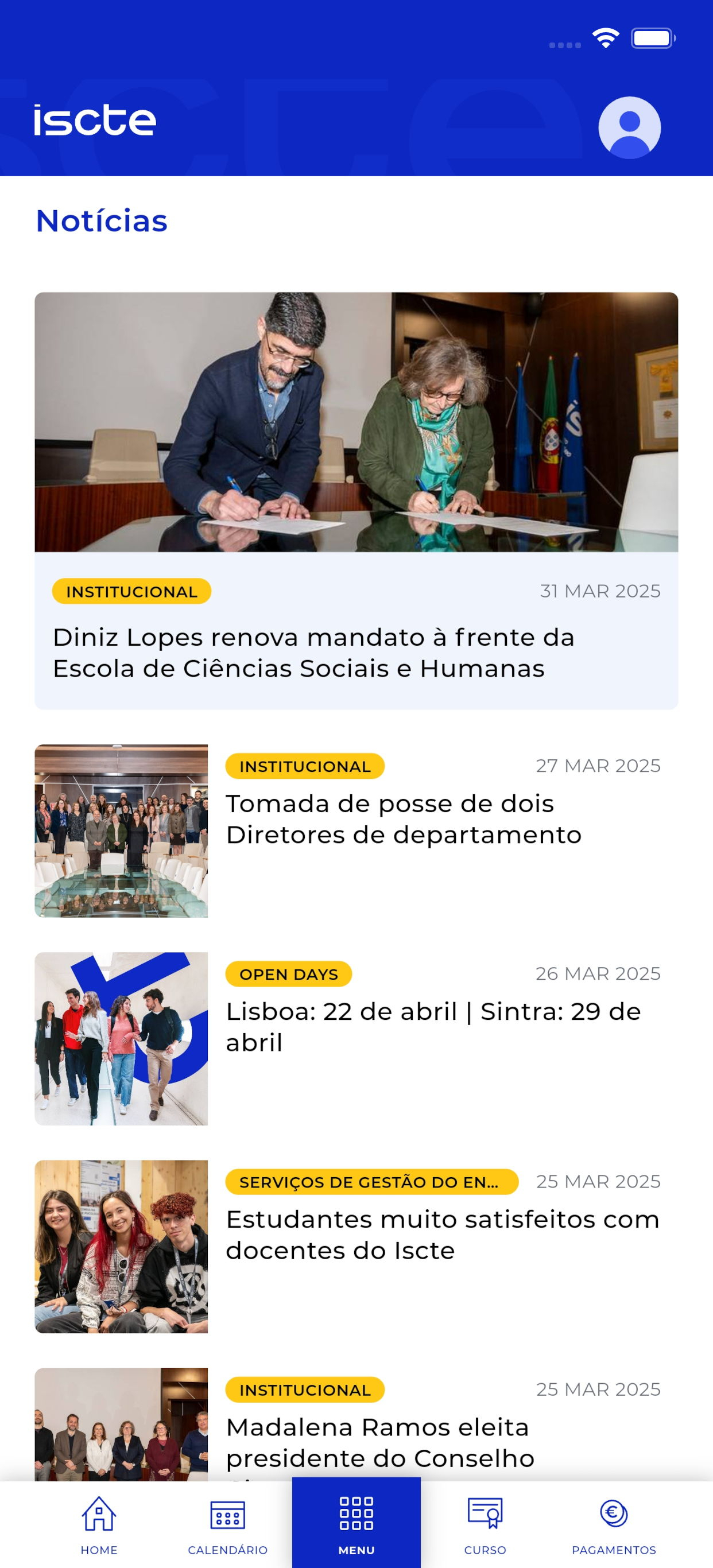The width and height of the screenshot is (713, 1568).
Task: Read Estudantes muito satisfeitos com docentes article
Action: coord(442,1235)
